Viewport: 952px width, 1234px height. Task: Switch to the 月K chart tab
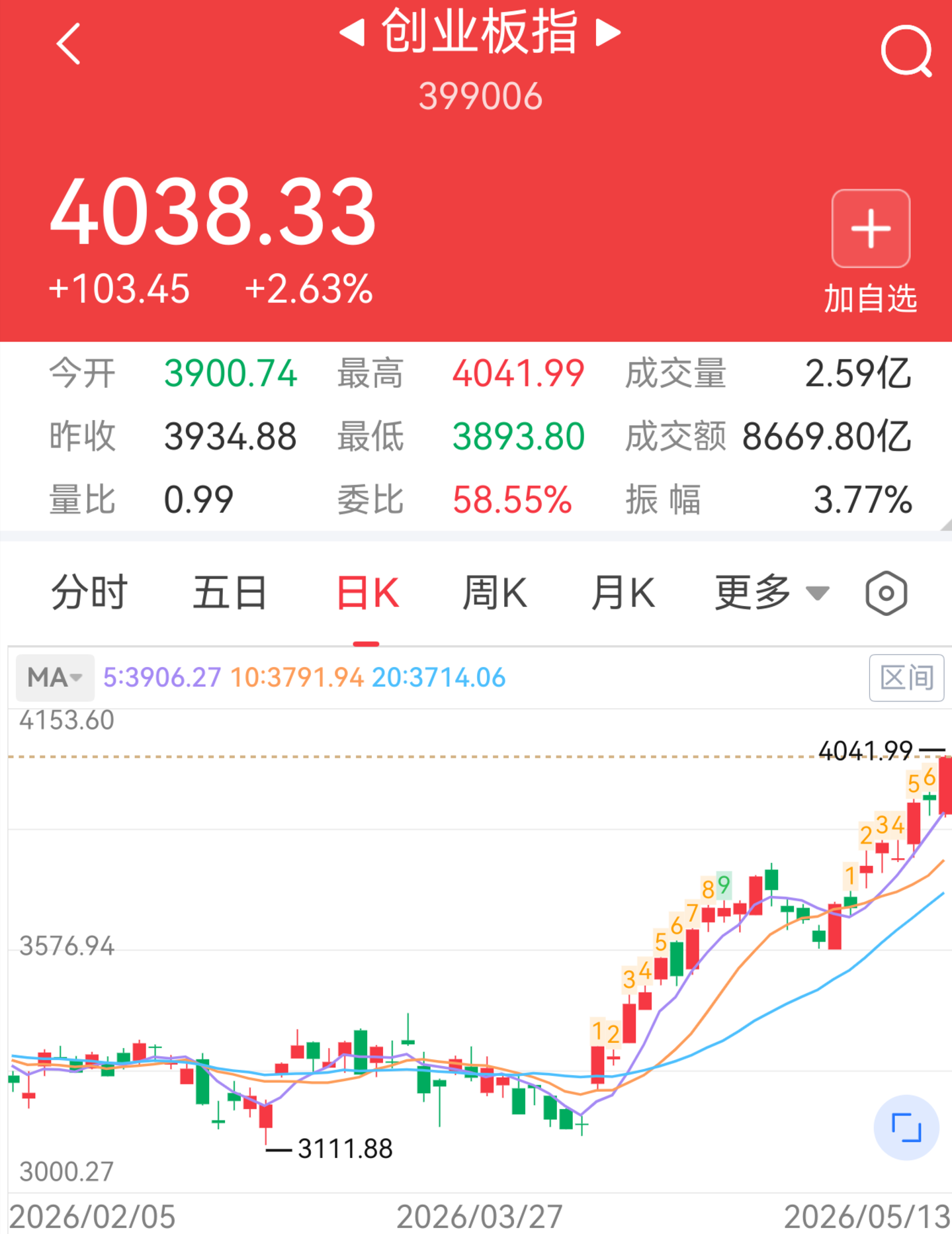click(623, 592)
